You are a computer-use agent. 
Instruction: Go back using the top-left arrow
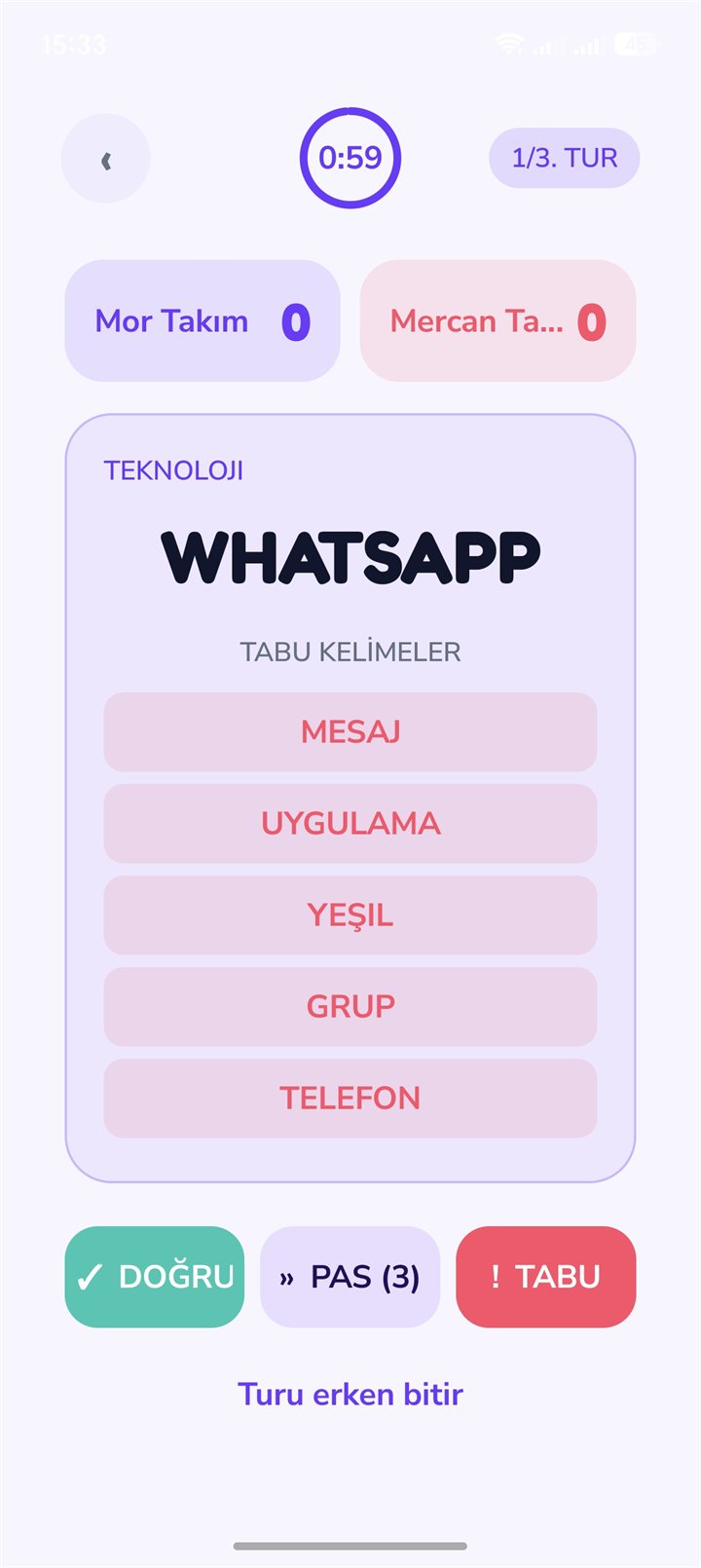(106, 159)
